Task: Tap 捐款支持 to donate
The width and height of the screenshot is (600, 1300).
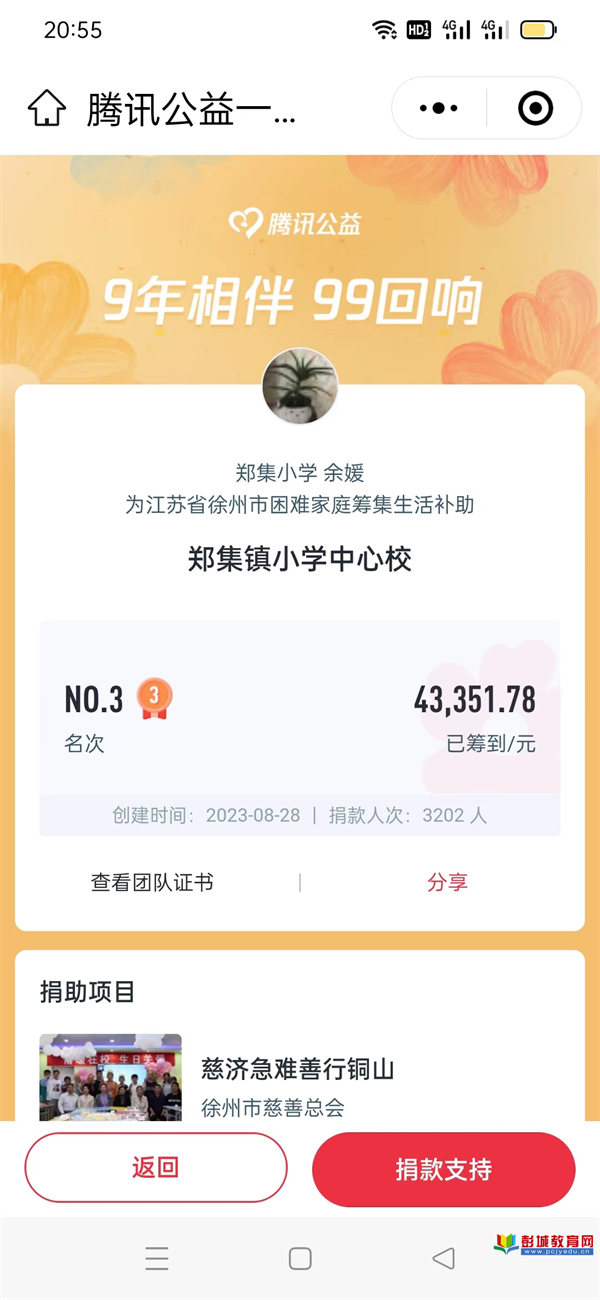Action: [443, 1169]
